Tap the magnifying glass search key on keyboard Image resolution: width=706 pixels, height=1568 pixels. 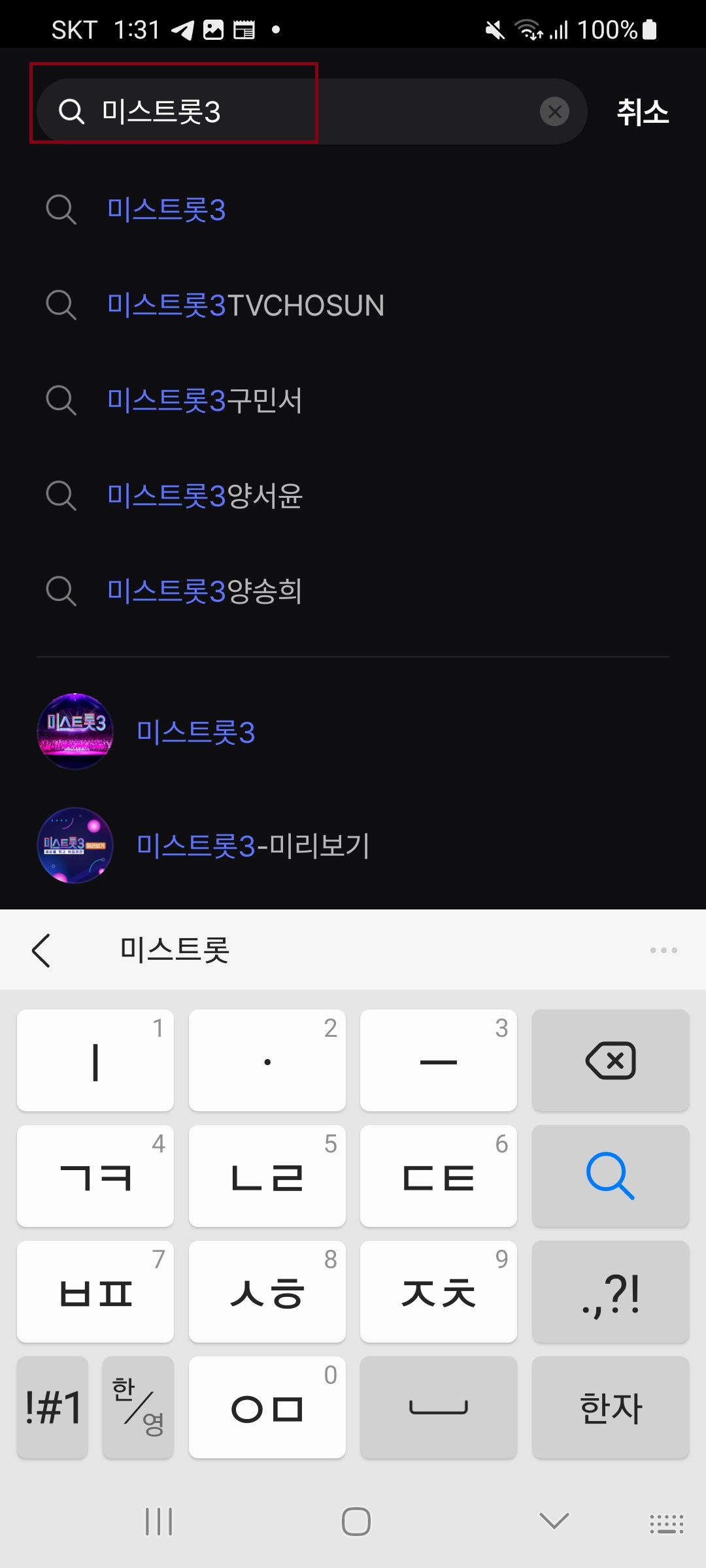610,1176
